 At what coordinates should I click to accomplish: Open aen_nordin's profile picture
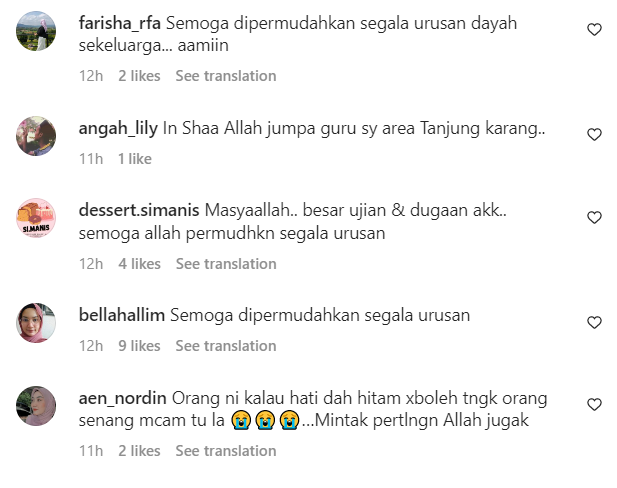[36, 406]
